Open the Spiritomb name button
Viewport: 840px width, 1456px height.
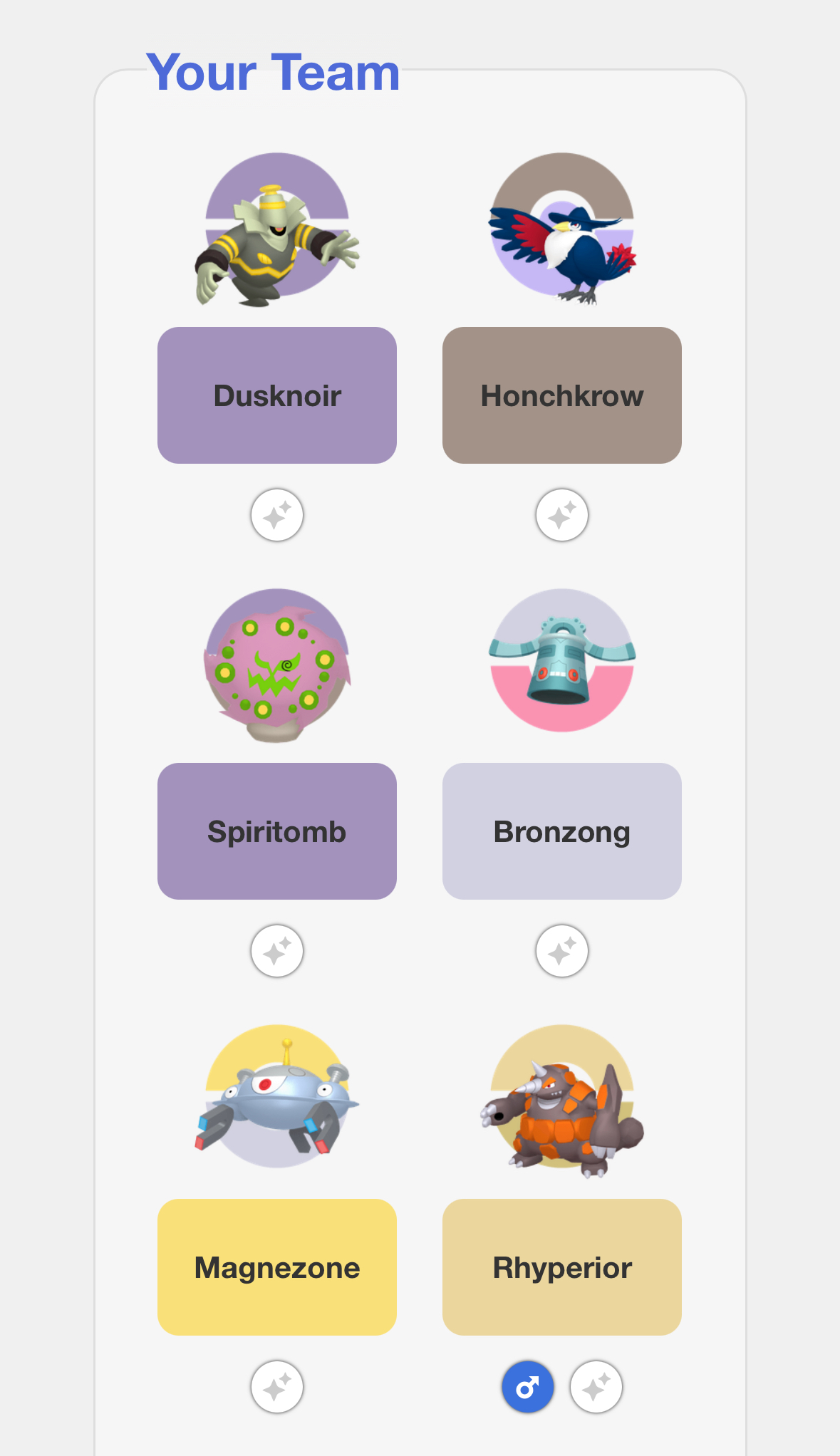click(x=276, y=831)
